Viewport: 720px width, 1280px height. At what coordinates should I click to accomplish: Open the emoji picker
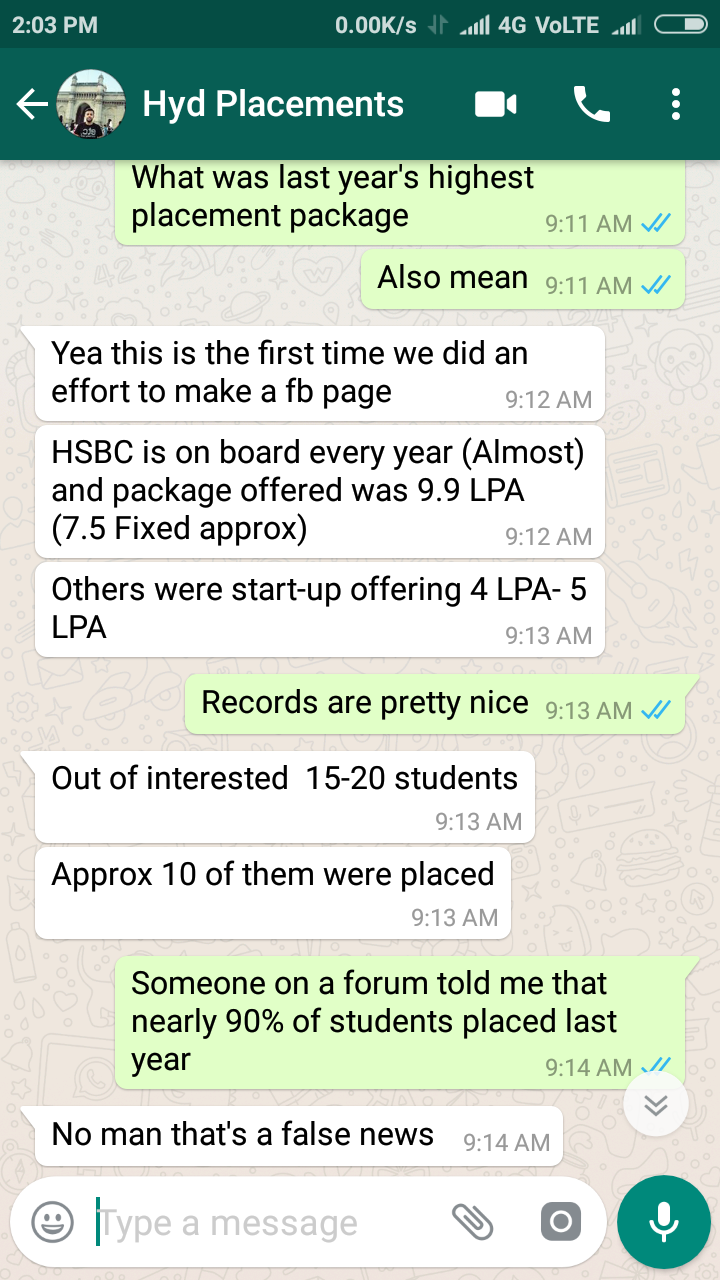tap(53, 1222)
